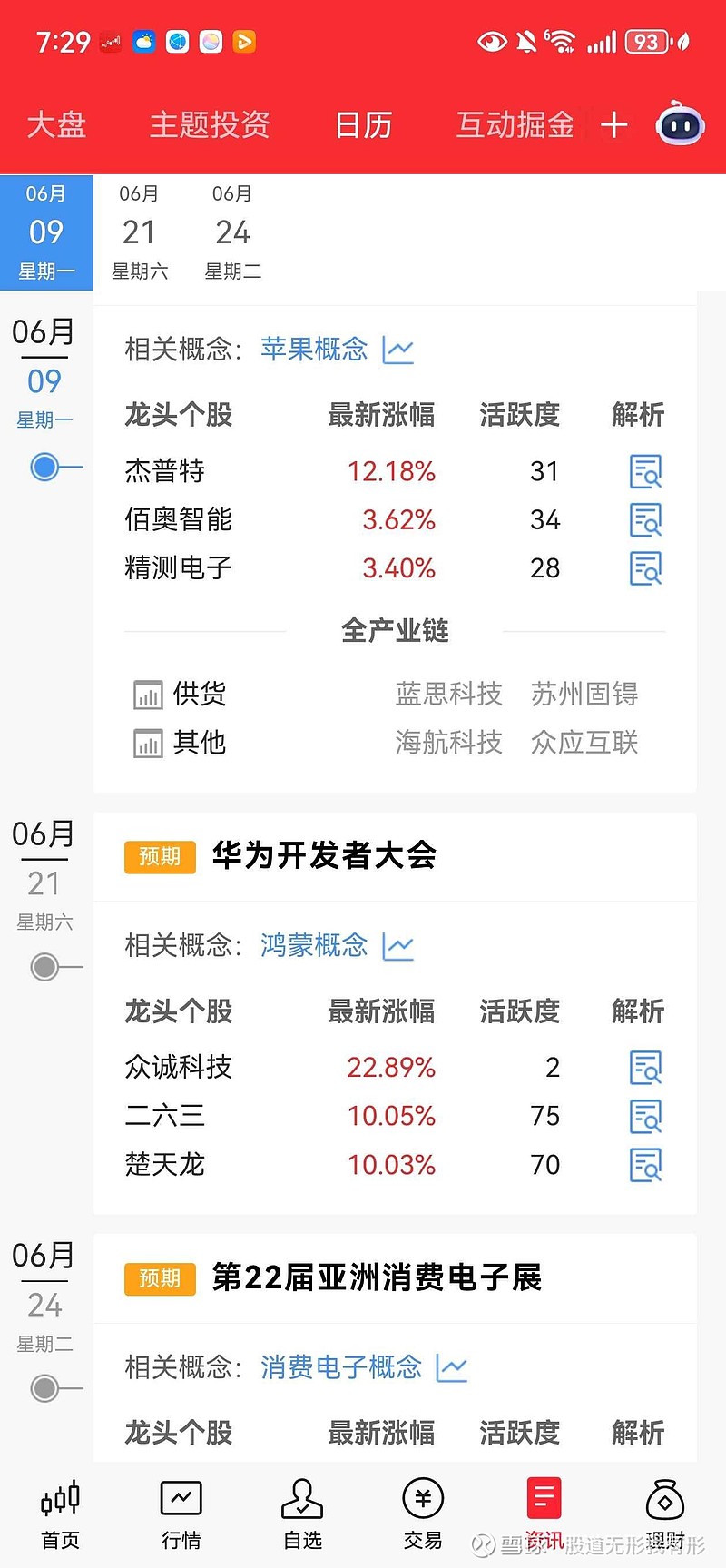Open the robot assistant icon

coord(681,124)
